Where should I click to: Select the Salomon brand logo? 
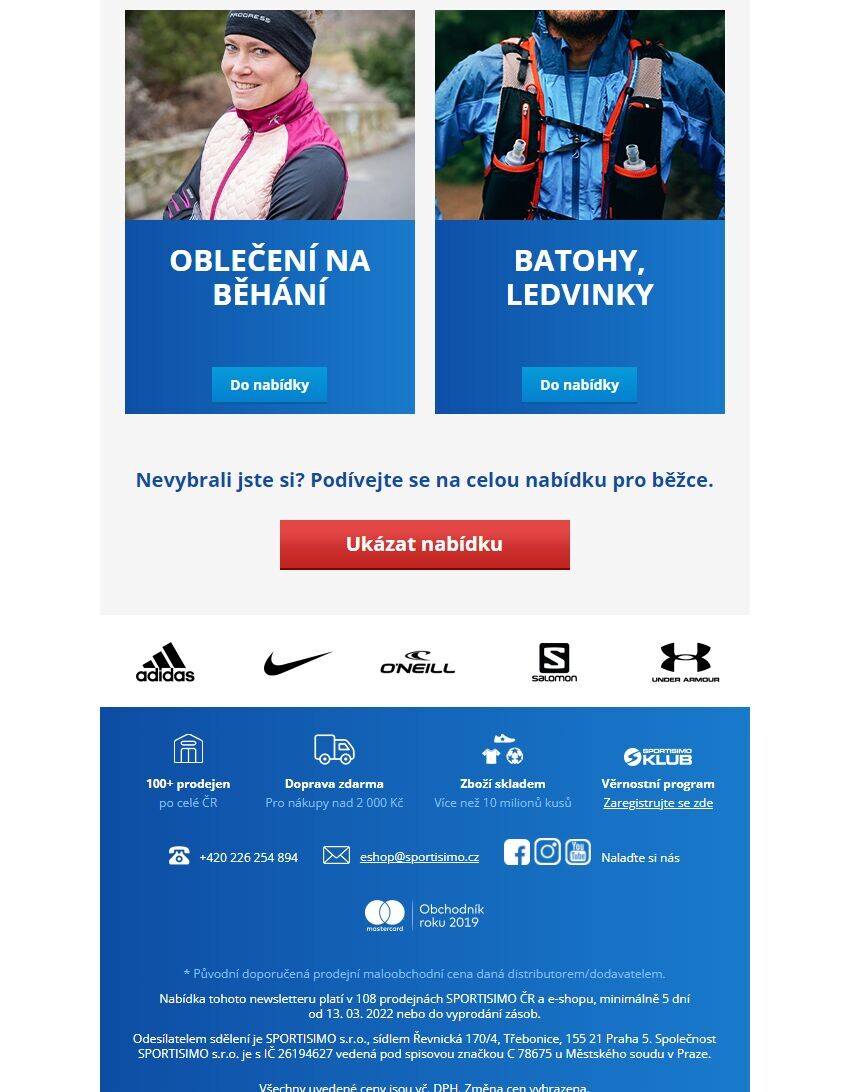pyautogui.click(x=554, y=662)
